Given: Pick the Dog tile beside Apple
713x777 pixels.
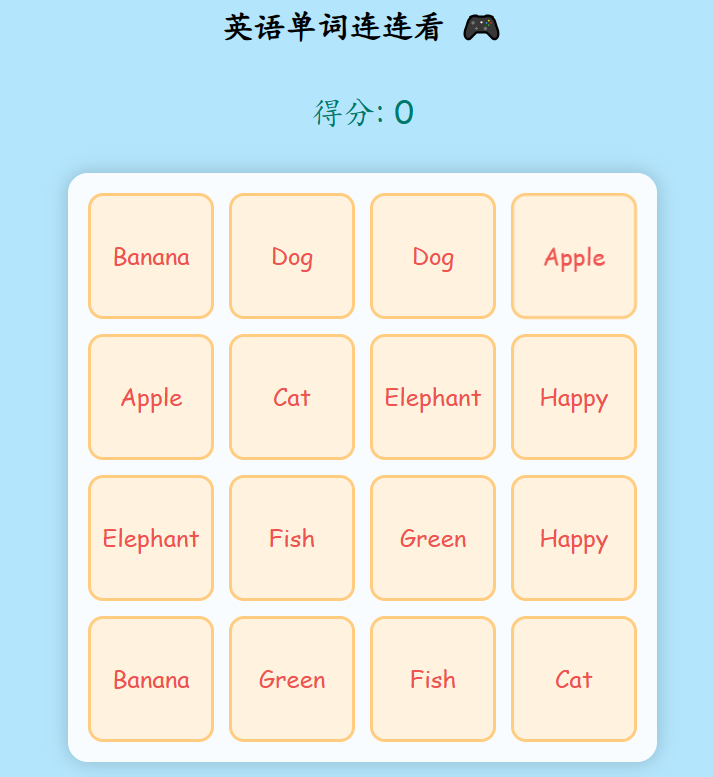Looking at the screenshot, I should coord(433,256).
